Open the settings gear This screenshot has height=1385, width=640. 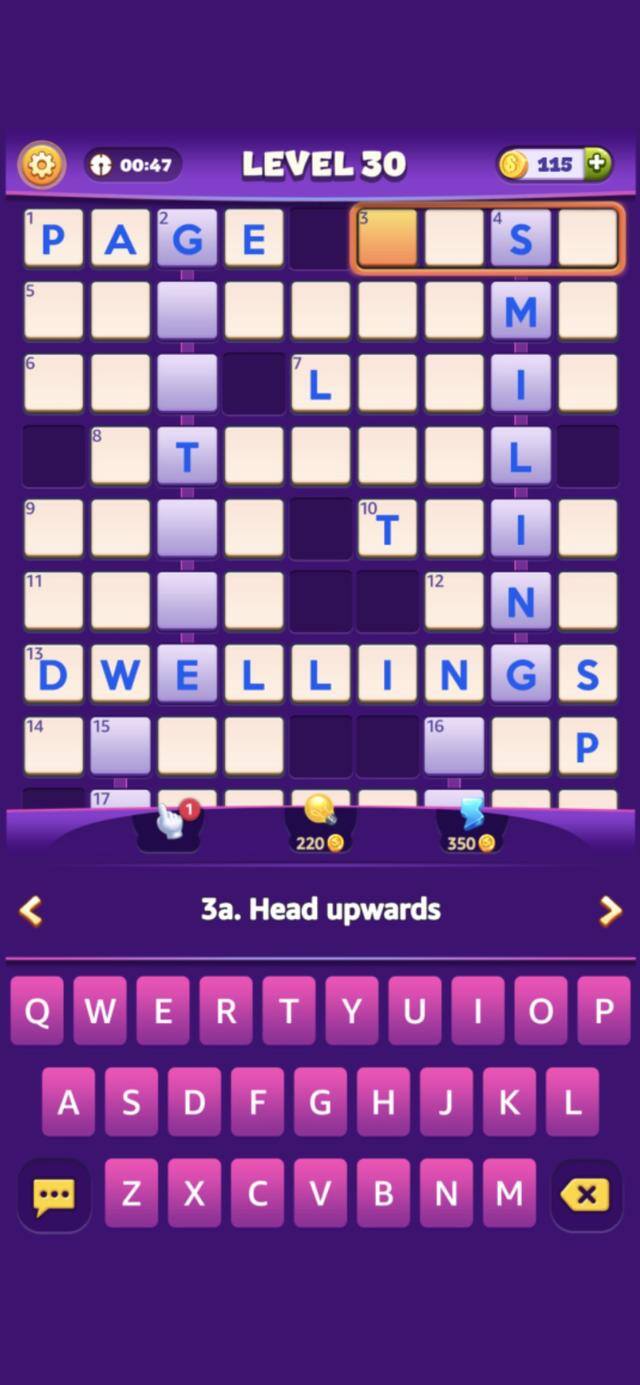tap(41, 164)
